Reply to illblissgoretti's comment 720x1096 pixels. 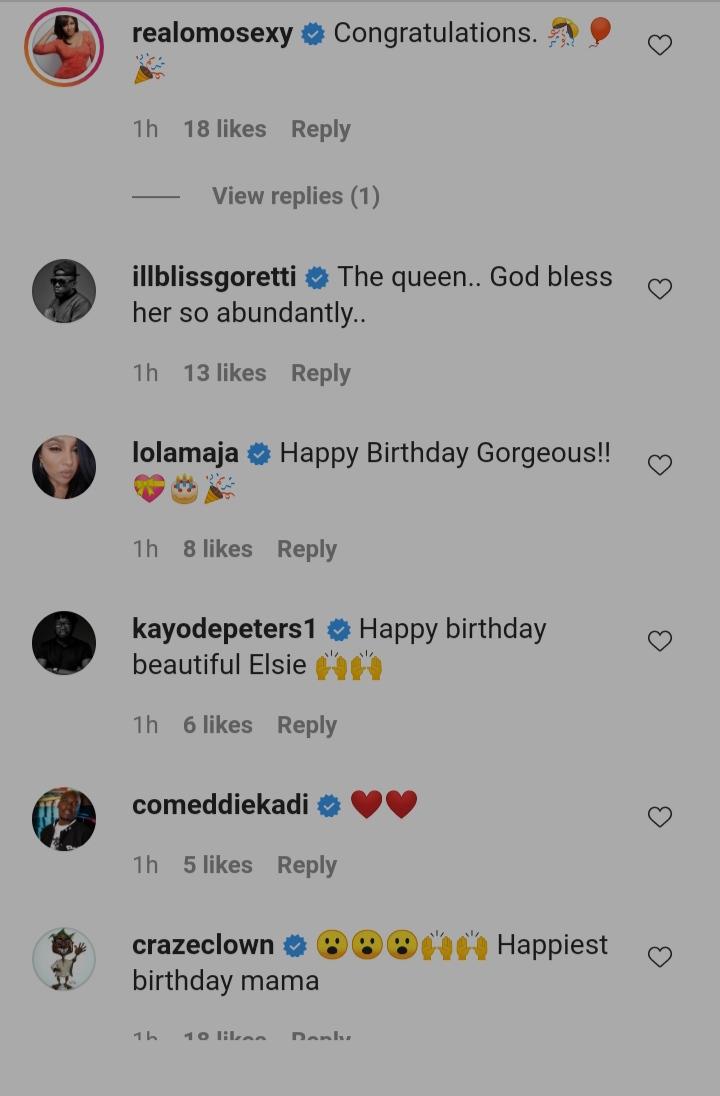point(320,373)
